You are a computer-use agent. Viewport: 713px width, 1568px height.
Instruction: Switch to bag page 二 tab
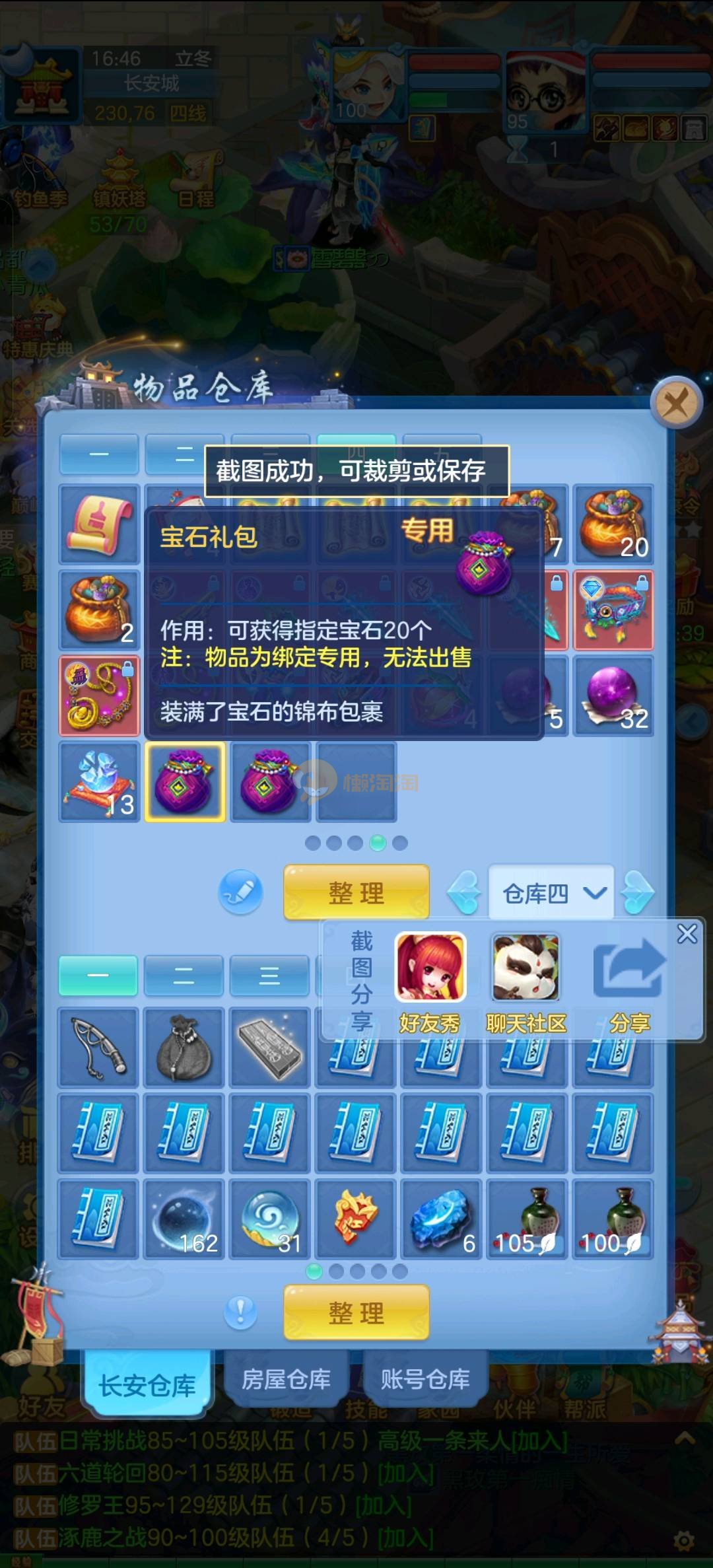point(184,976)
